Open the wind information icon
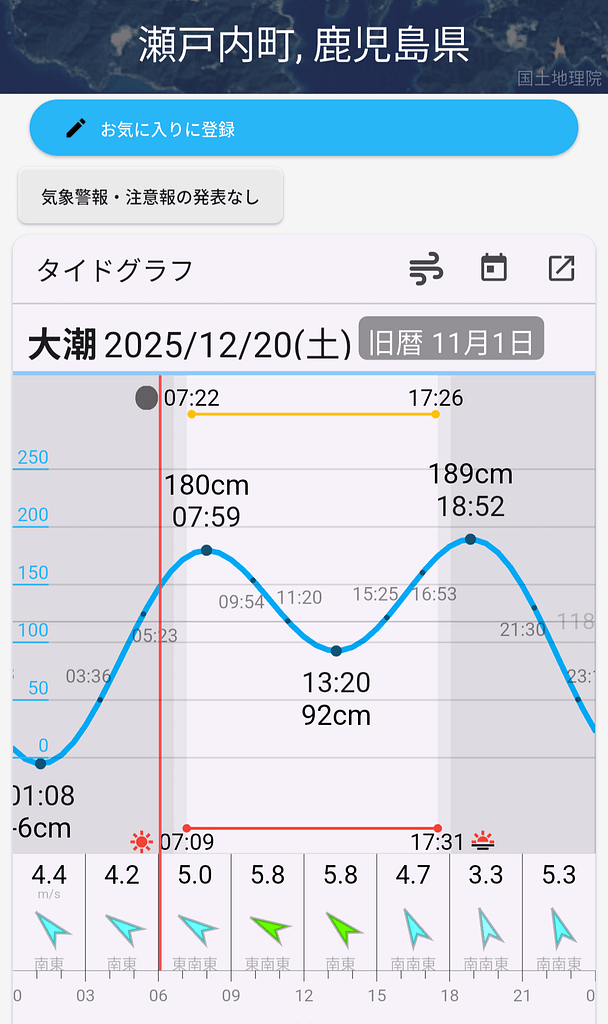This screenshot has height=1024, width=608. [426, 269]
